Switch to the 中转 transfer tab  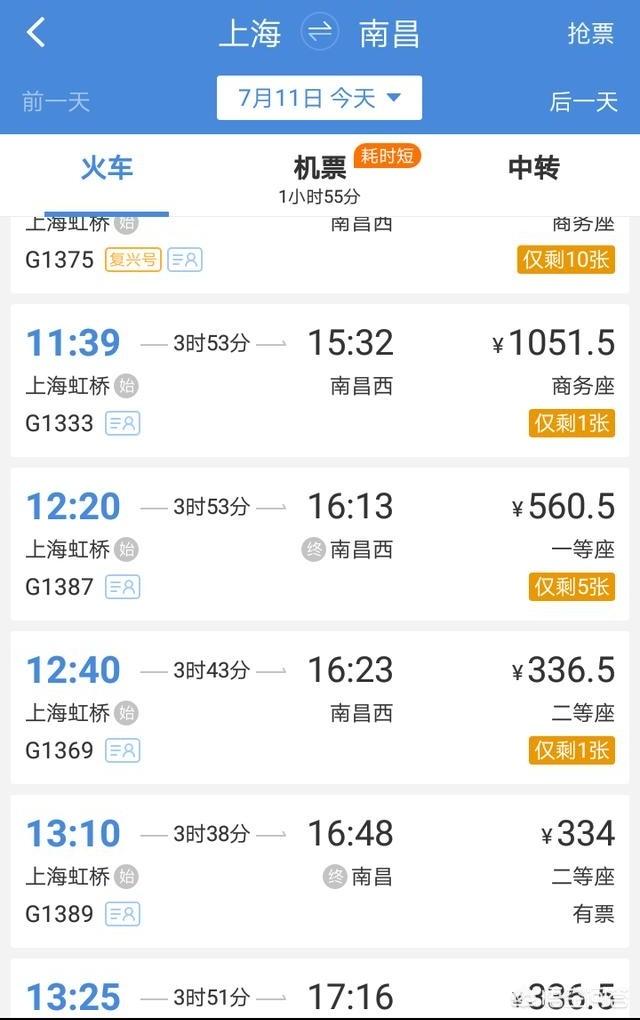[533, 168]
